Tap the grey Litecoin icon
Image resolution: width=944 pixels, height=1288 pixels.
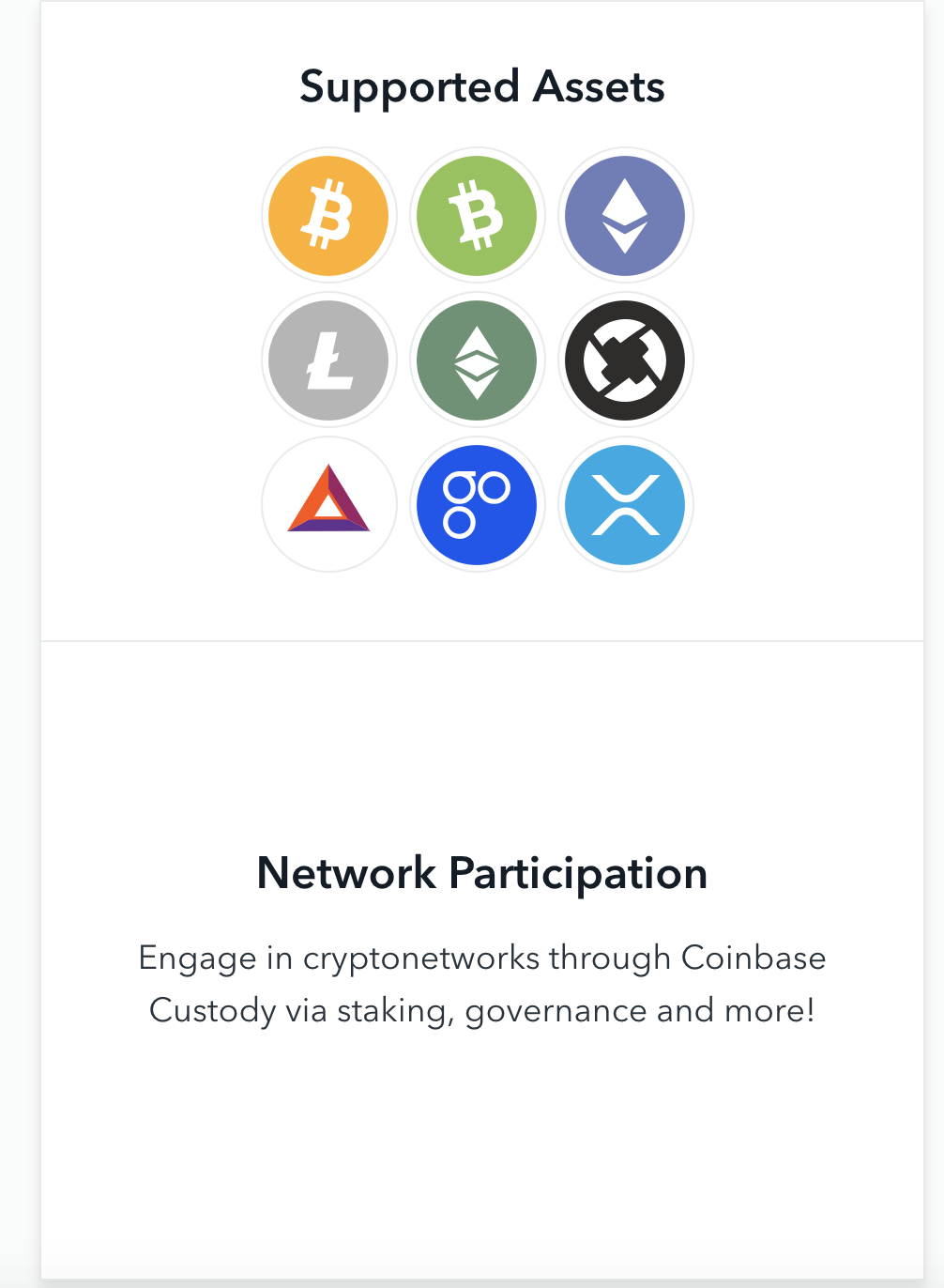pyautogui.click(x=328, y=360)
